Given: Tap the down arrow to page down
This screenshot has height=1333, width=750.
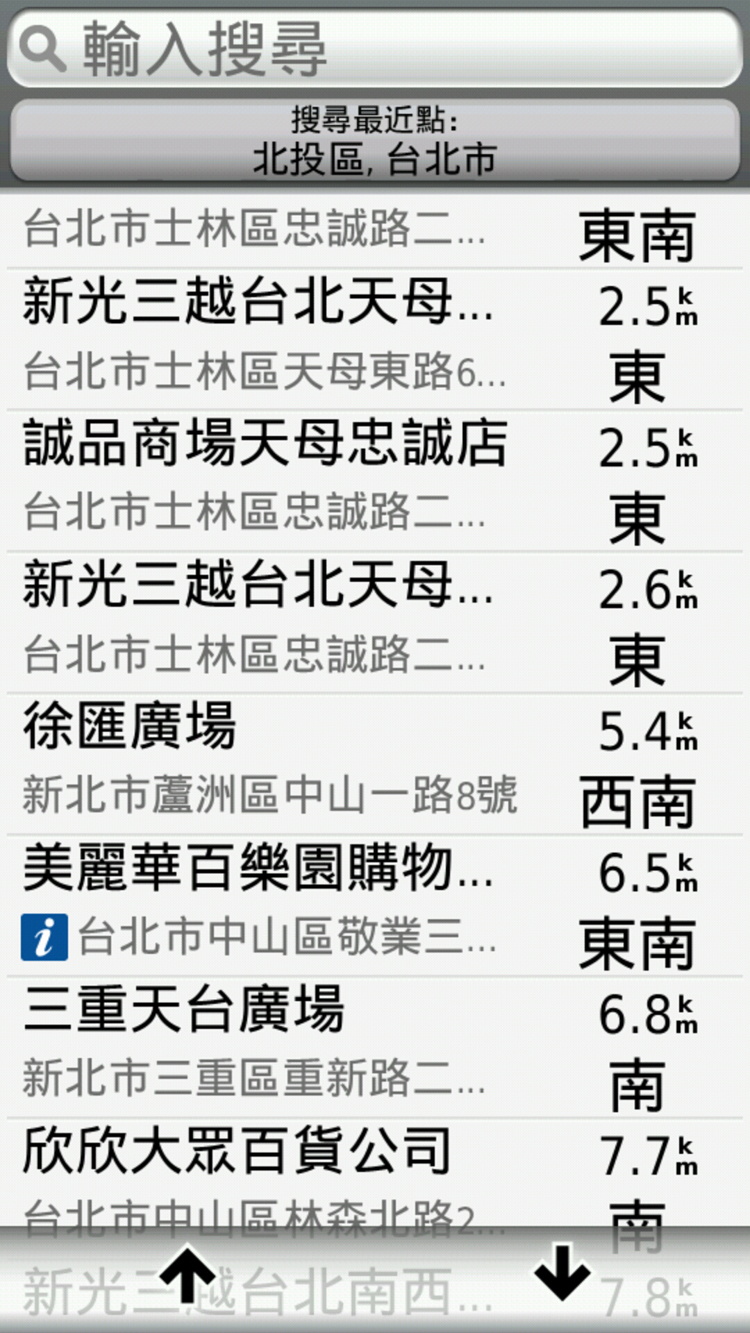Looking at the screenshot, I should [x=561, y=1277].
